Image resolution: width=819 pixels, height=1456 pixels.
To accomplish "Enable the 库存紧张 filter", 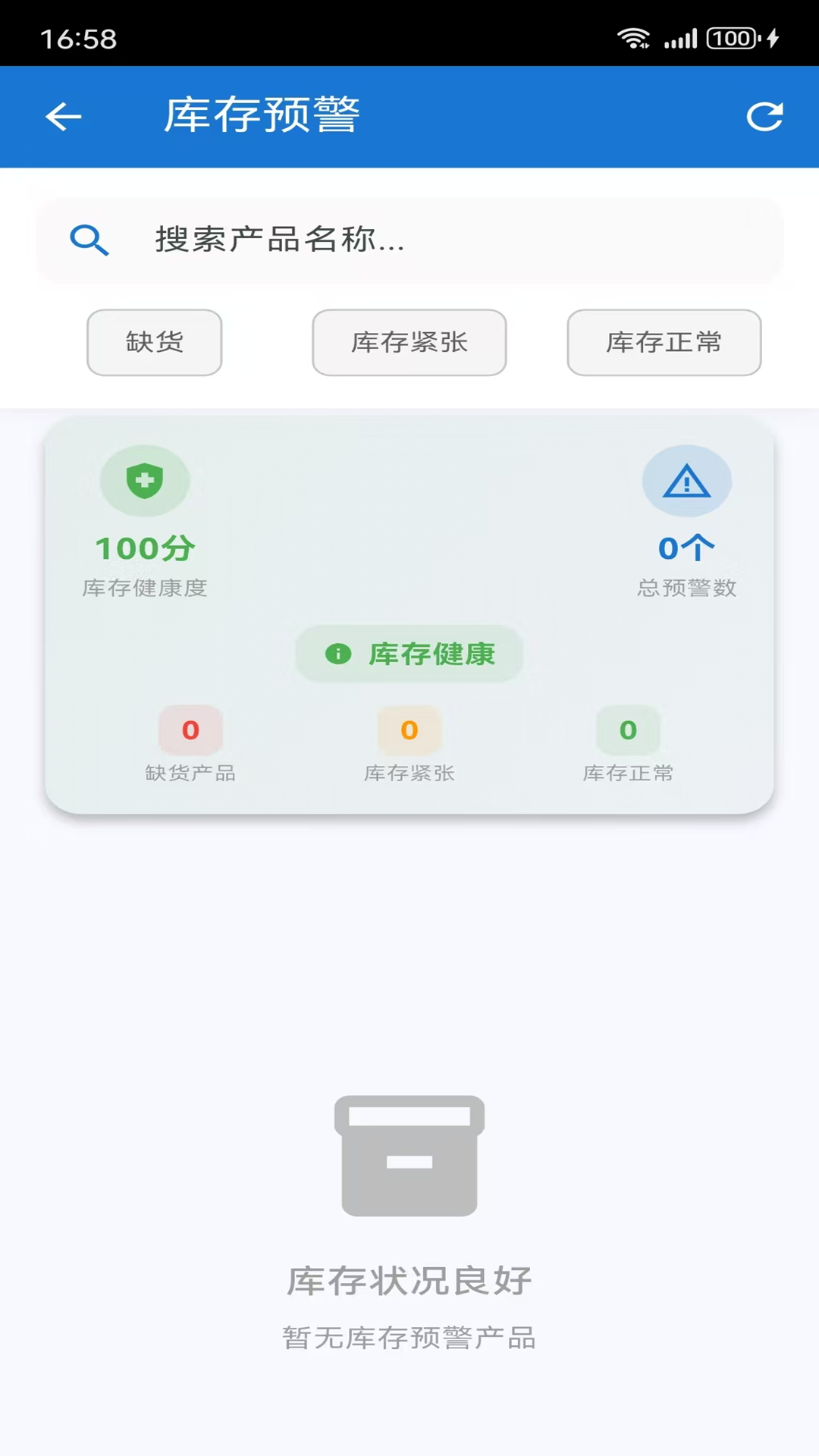I will 409,343.
